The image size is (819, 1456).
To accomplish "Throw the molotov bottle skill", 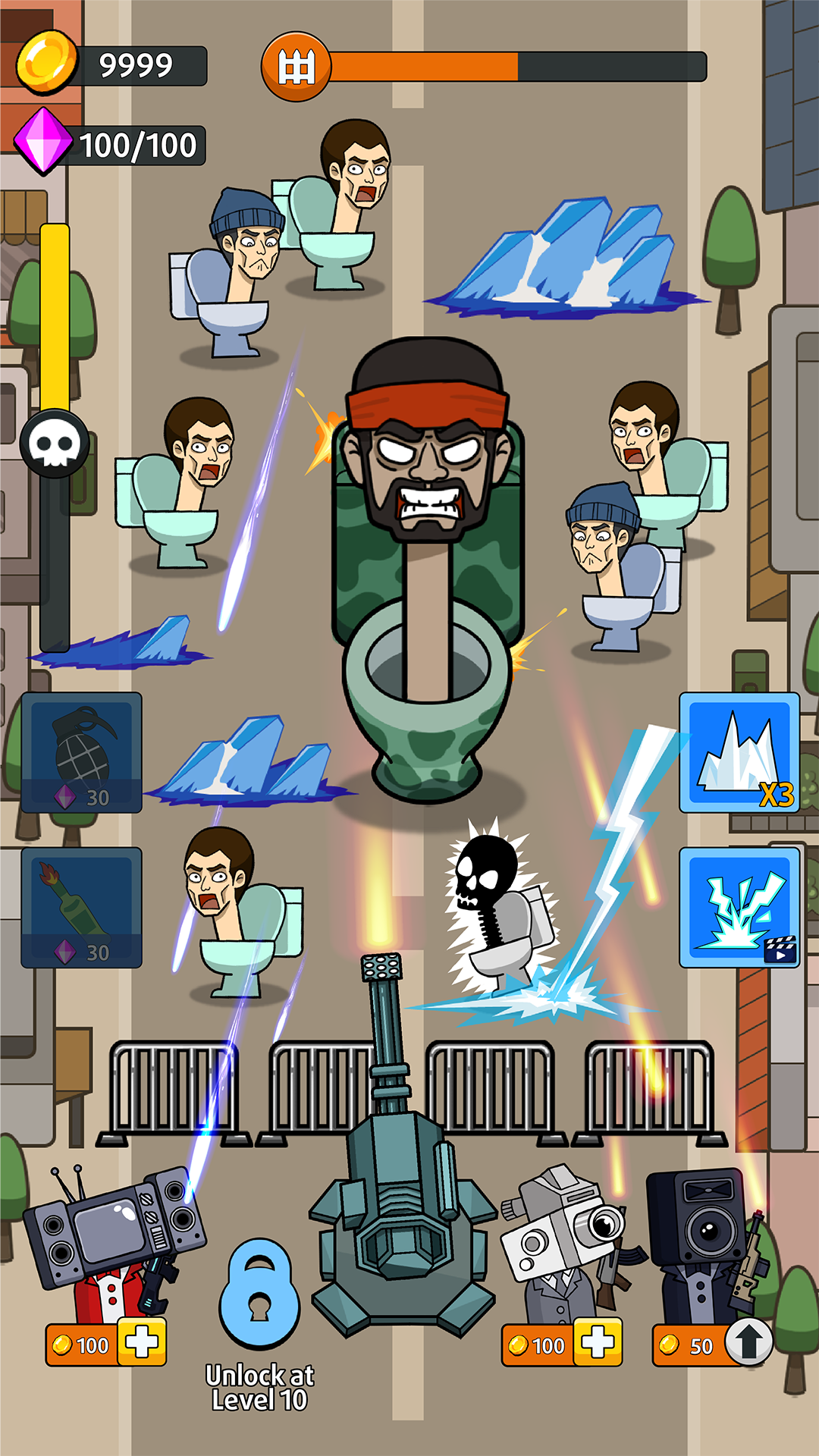I will [x=81, y=907].
